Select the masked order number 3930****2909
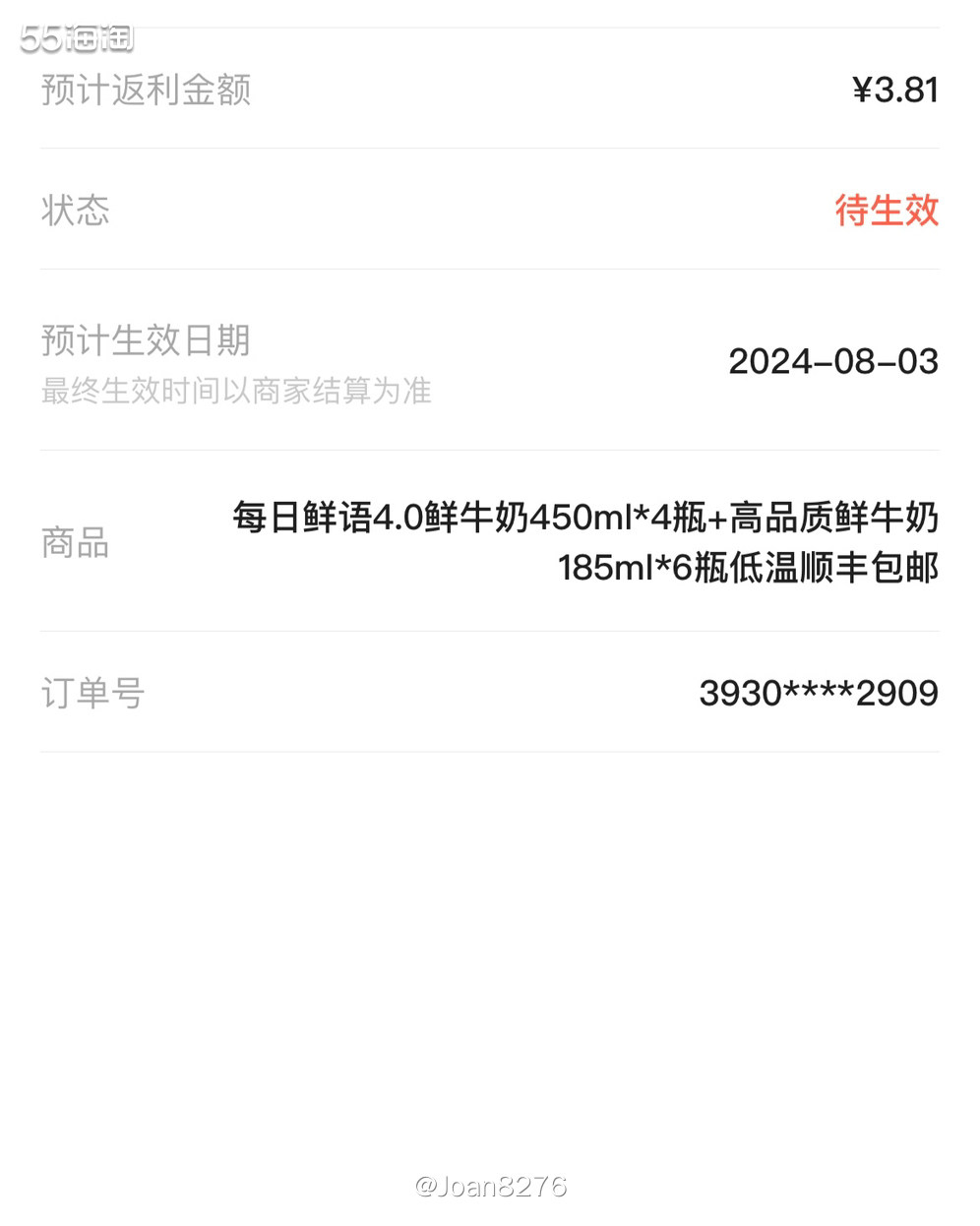Screen dimensions: 980x1226 tap(819, 693)
